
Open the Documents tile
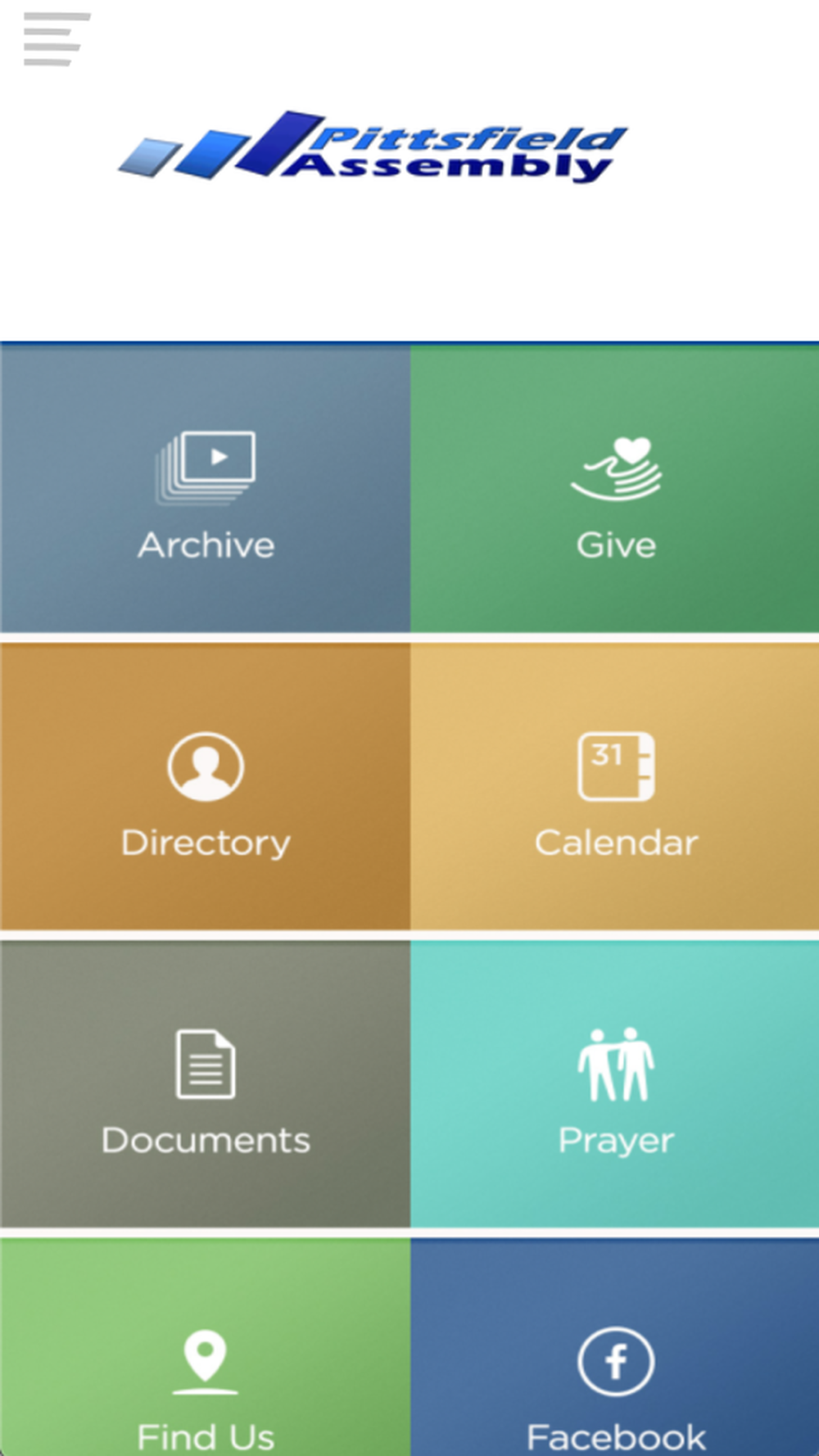(205, 1085)
